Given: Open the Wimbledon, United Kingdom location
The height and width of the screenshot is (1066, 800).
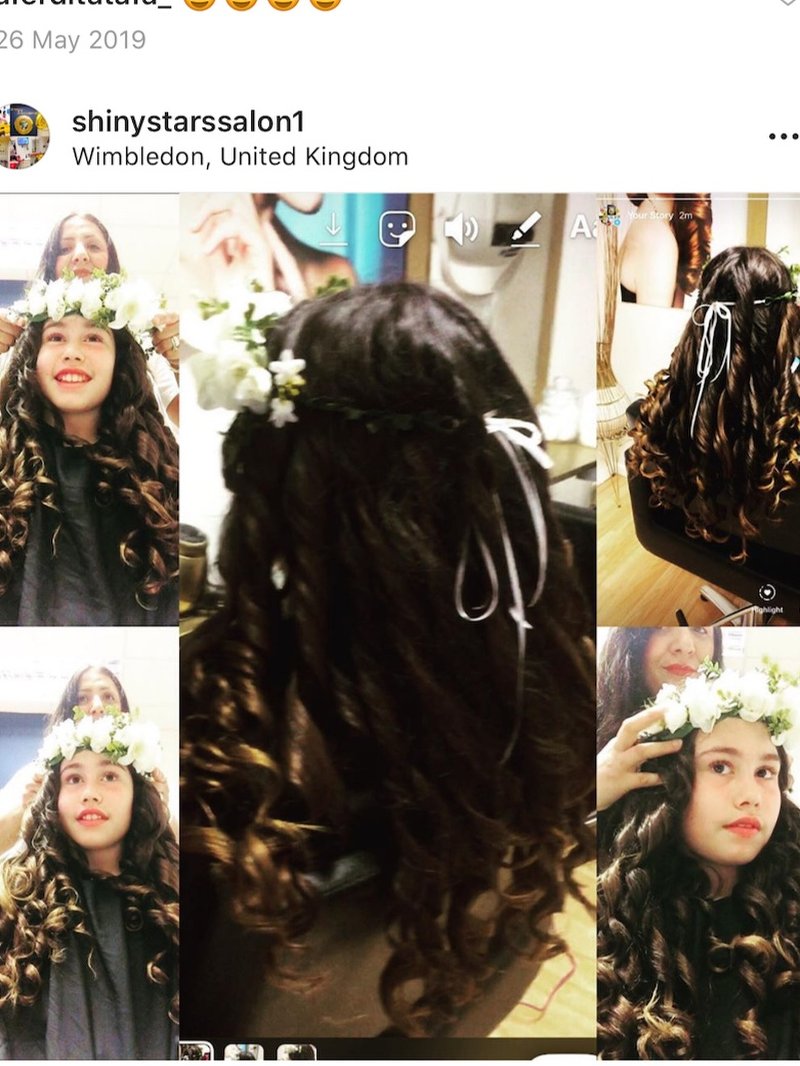Looking at the screenshot, I should (x=240, y=157).
